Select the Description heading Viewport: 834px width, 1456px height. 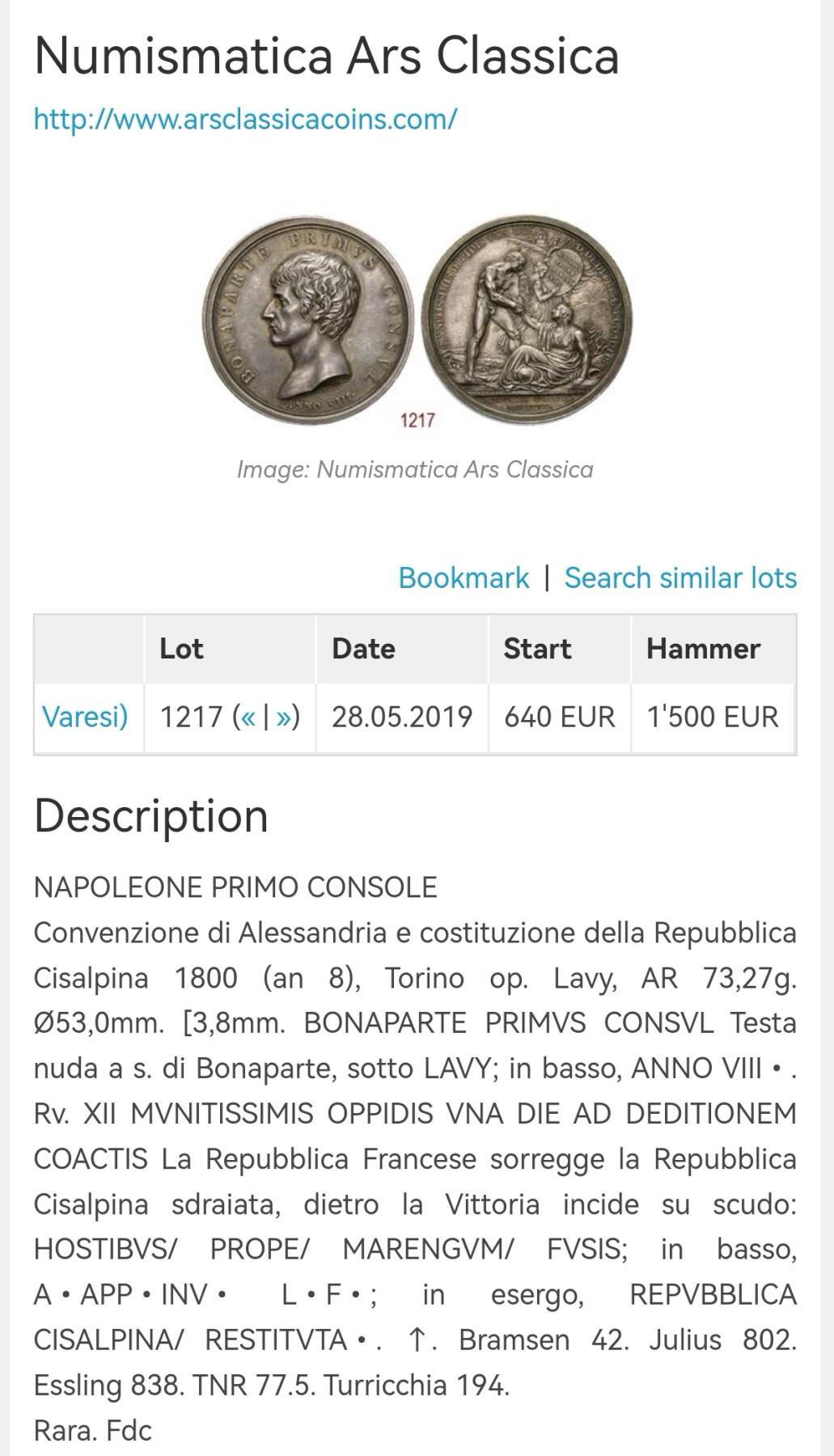[x=150, y=817]
